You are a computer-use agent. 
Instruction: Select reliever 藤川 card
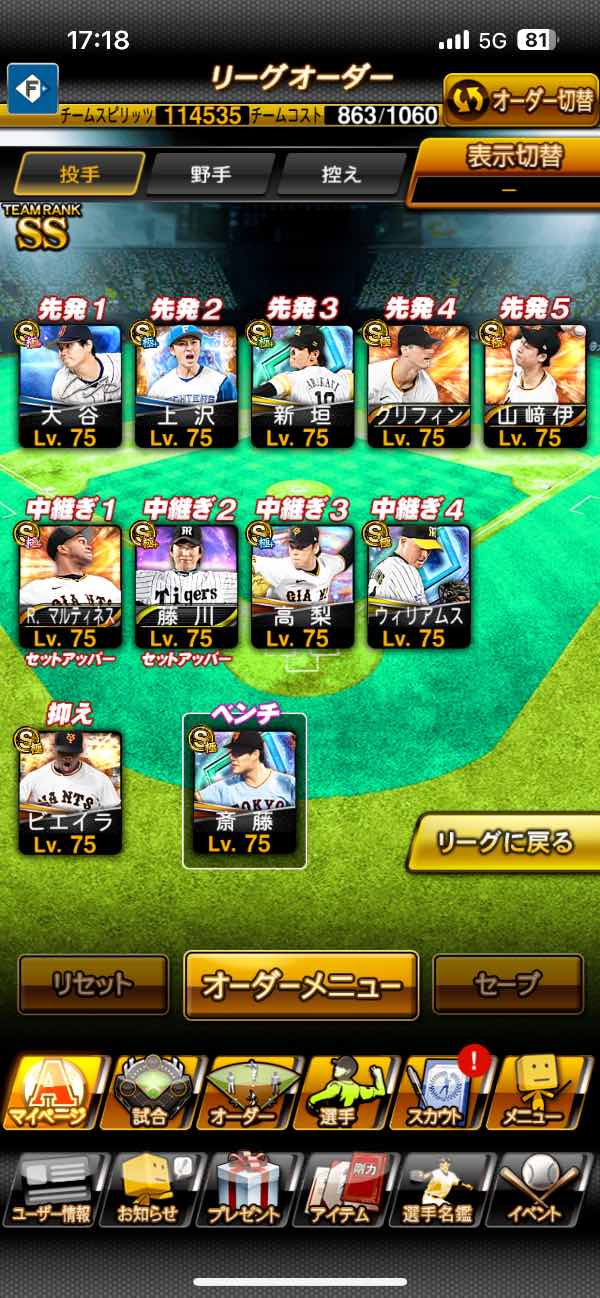click(x=186, y=586)
